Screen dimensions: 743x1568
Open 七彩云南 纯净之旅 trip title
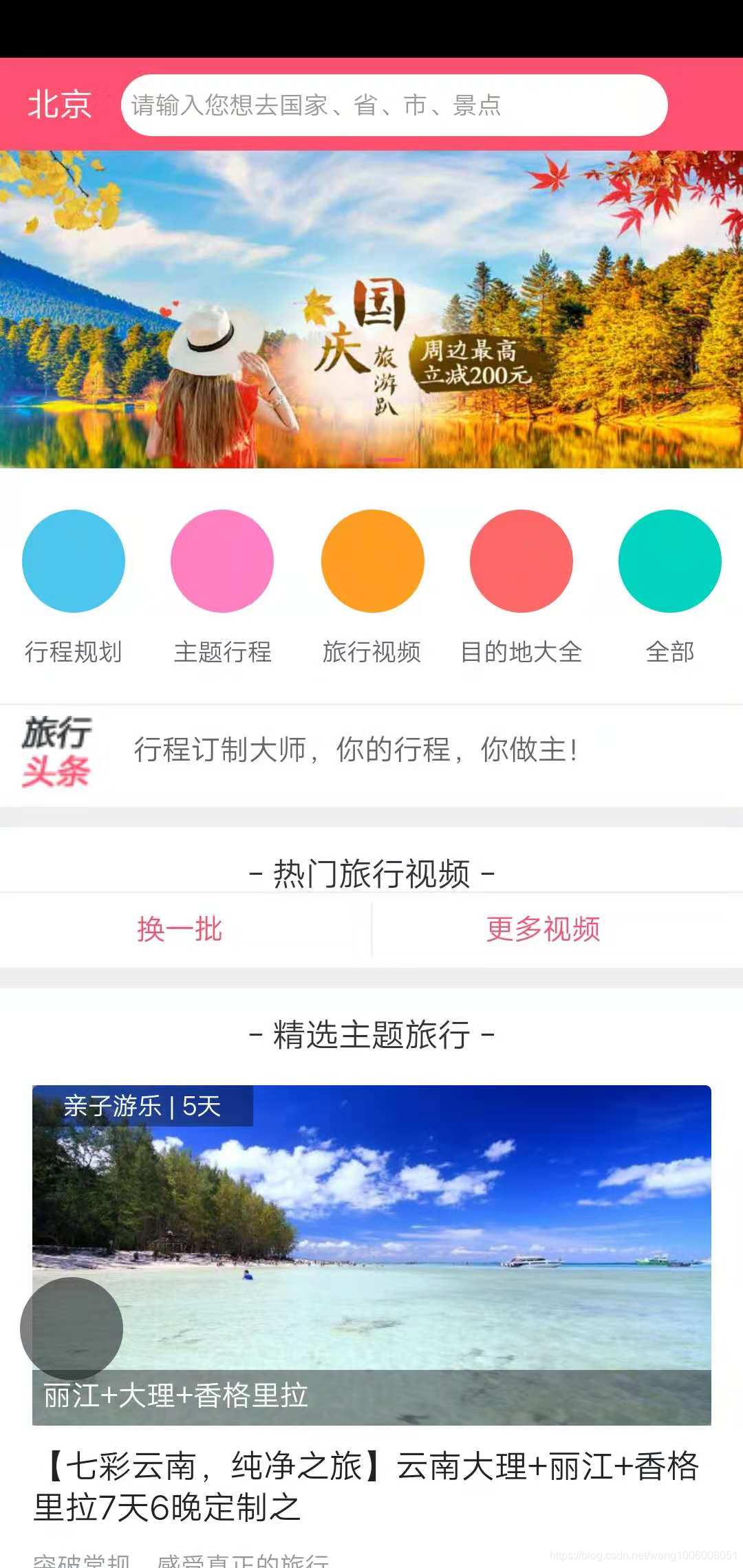coord(366,1486)
